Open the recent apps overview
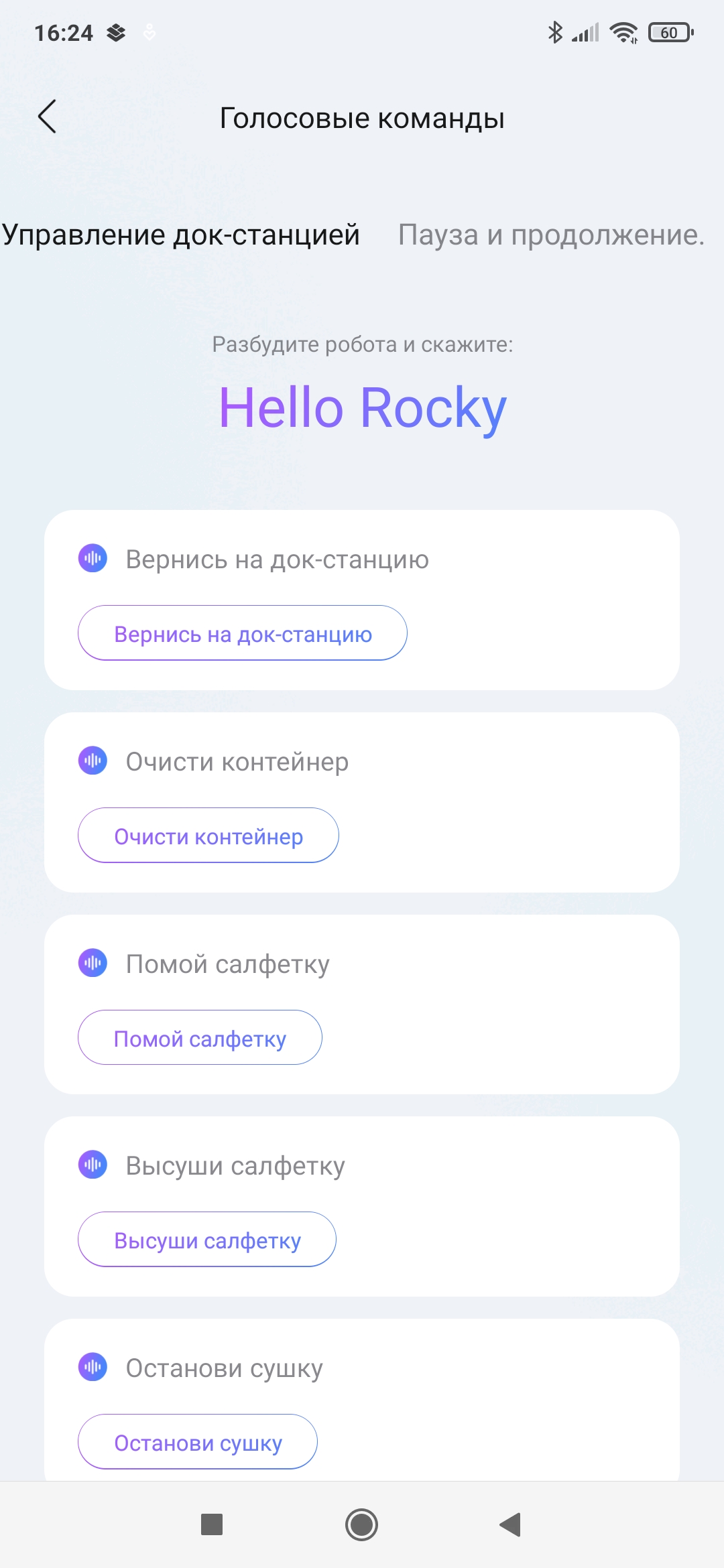 [x=212, y=1525]
